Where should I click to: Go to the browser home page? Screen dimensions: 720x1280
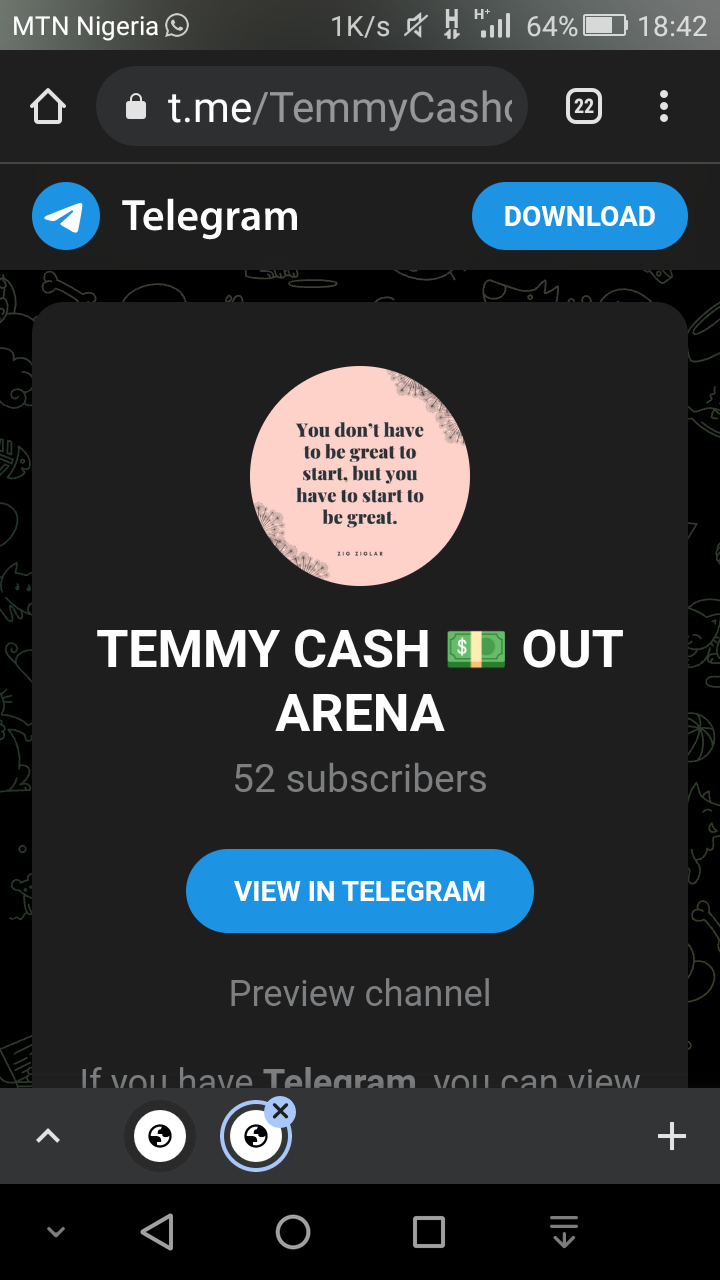[x=48, y=106]
